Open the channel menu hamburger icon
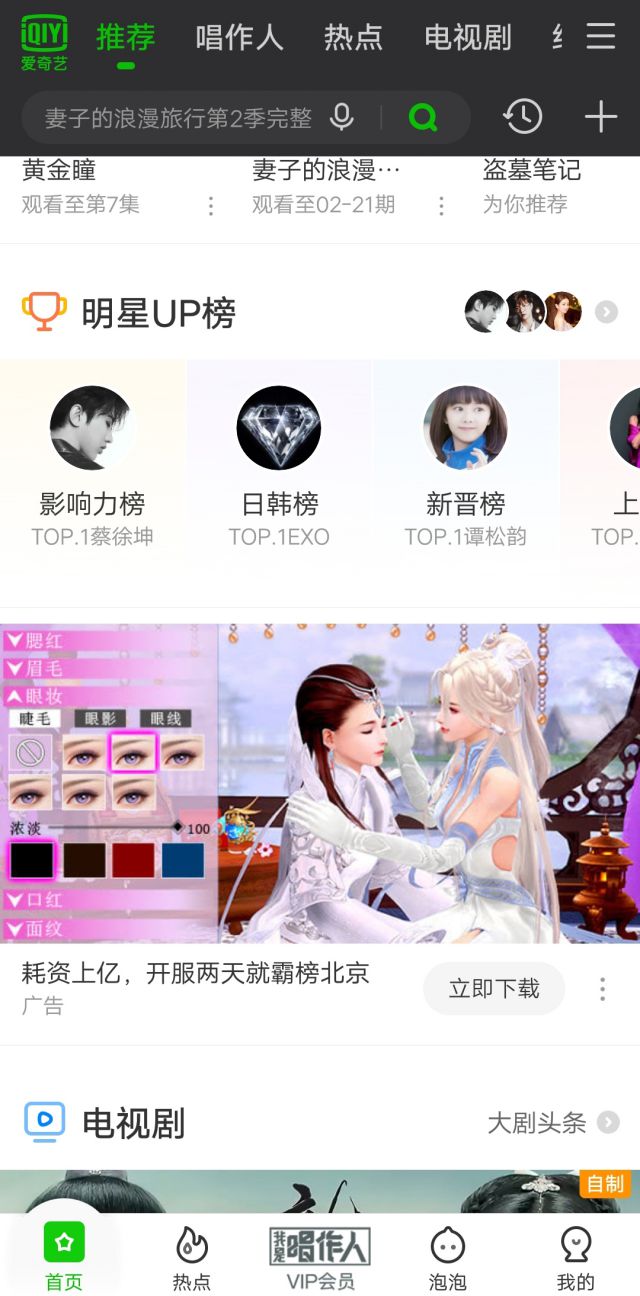 click(x=601, y=36)
